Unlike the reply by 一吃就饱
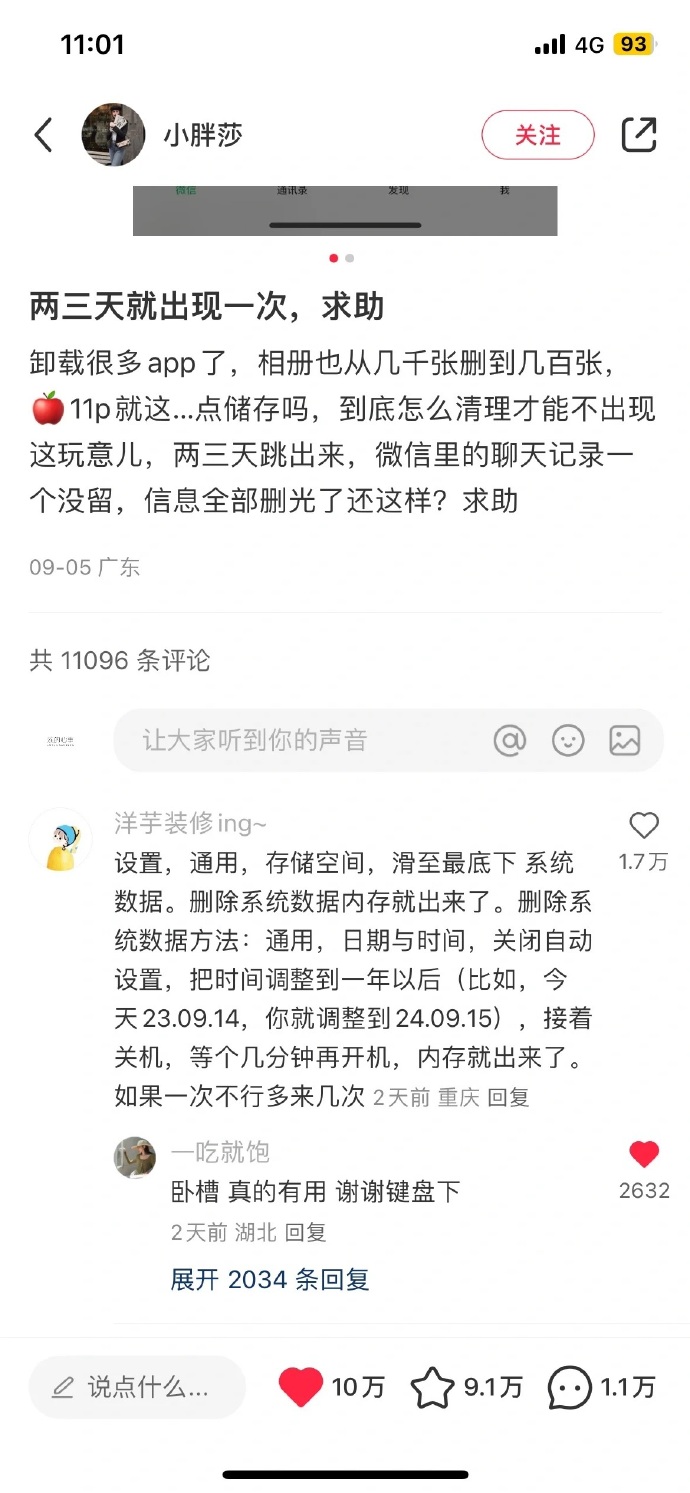Image resolution: width=690 pixels, height=1493 pixels. (643, 1155)
